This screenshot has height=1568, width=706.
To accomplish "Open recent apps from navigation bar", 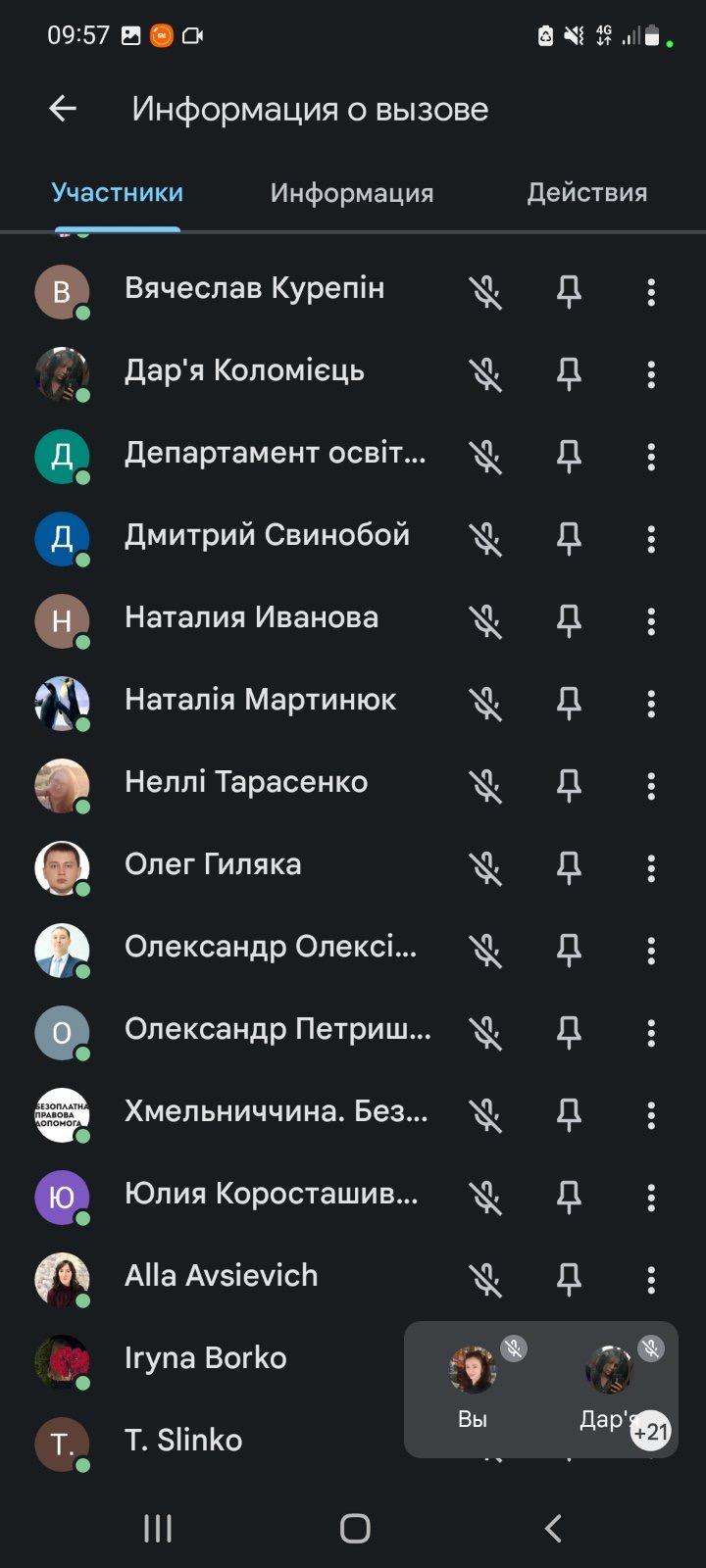I will [158, 1528].
